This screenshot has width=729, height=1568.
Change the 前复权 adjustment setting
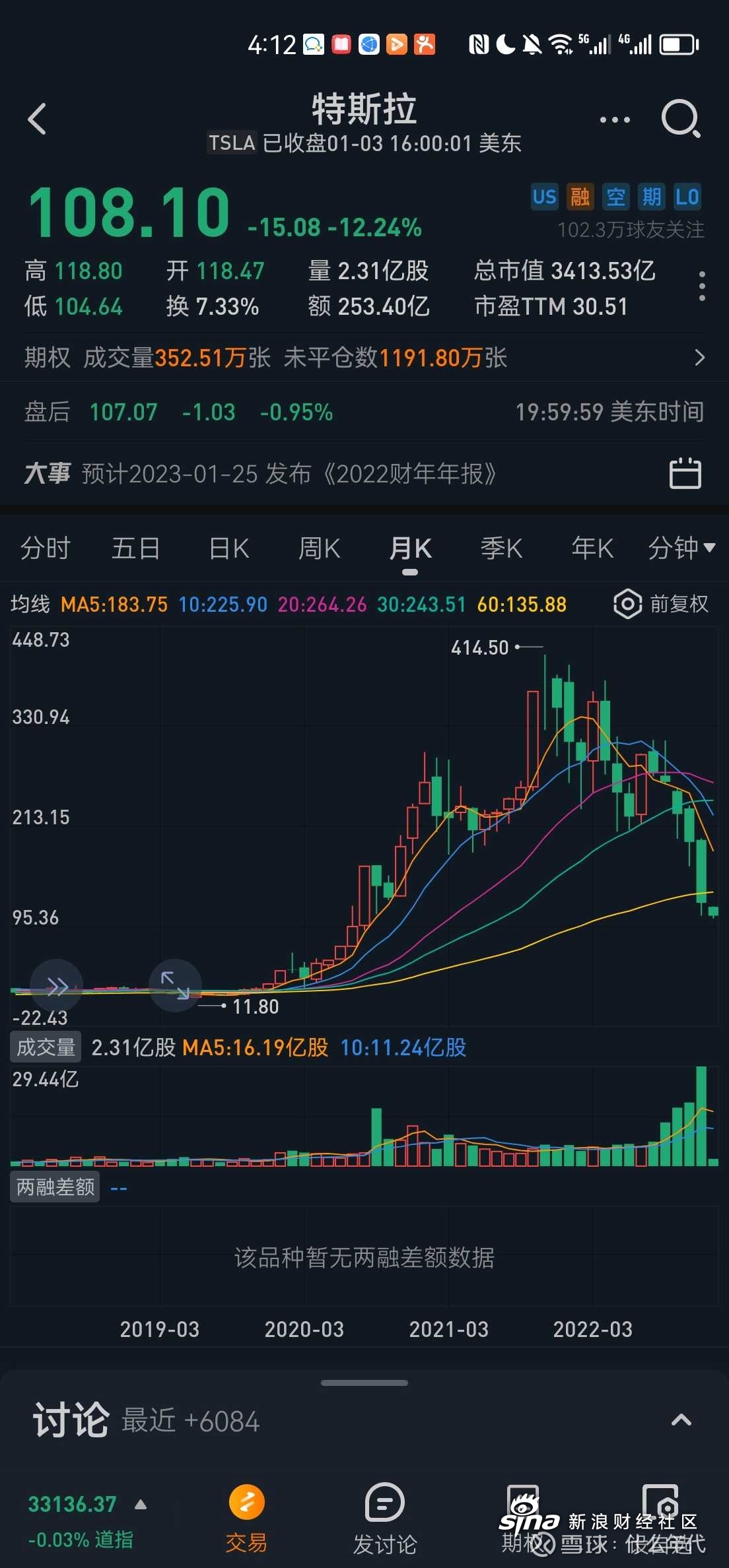(661, 604)
